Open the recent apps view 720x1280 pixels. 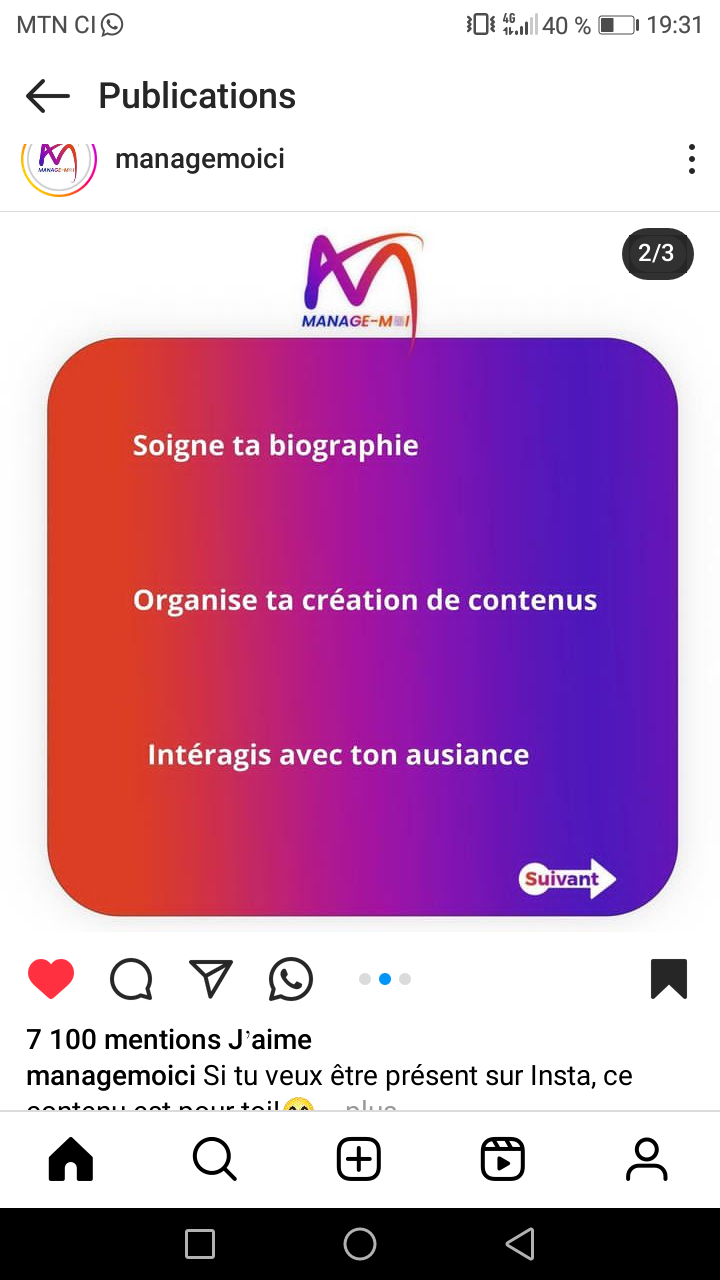[x=200, y=1244]
